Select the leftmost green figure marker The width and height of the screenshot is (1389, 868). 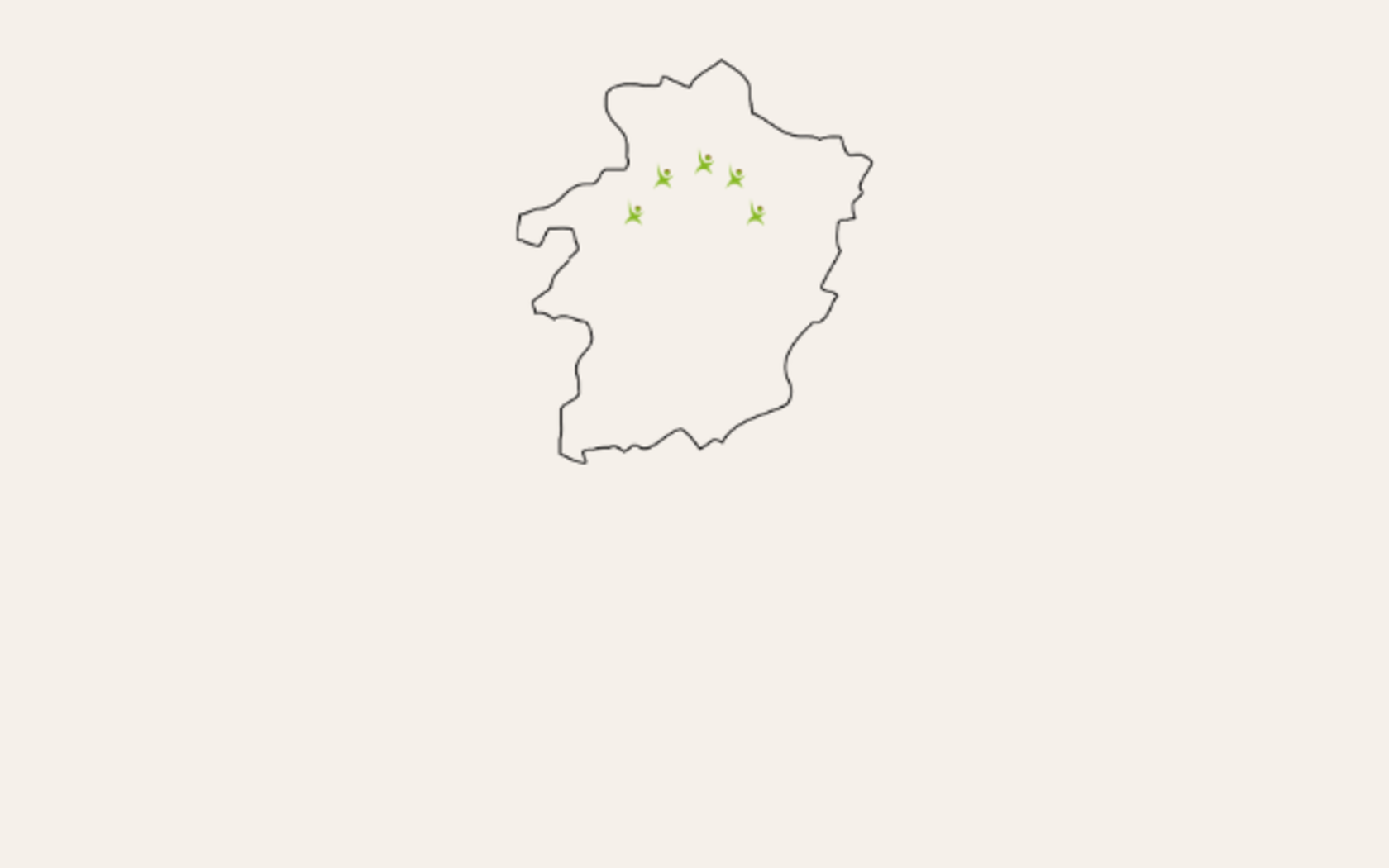click(x=634, y=214)
